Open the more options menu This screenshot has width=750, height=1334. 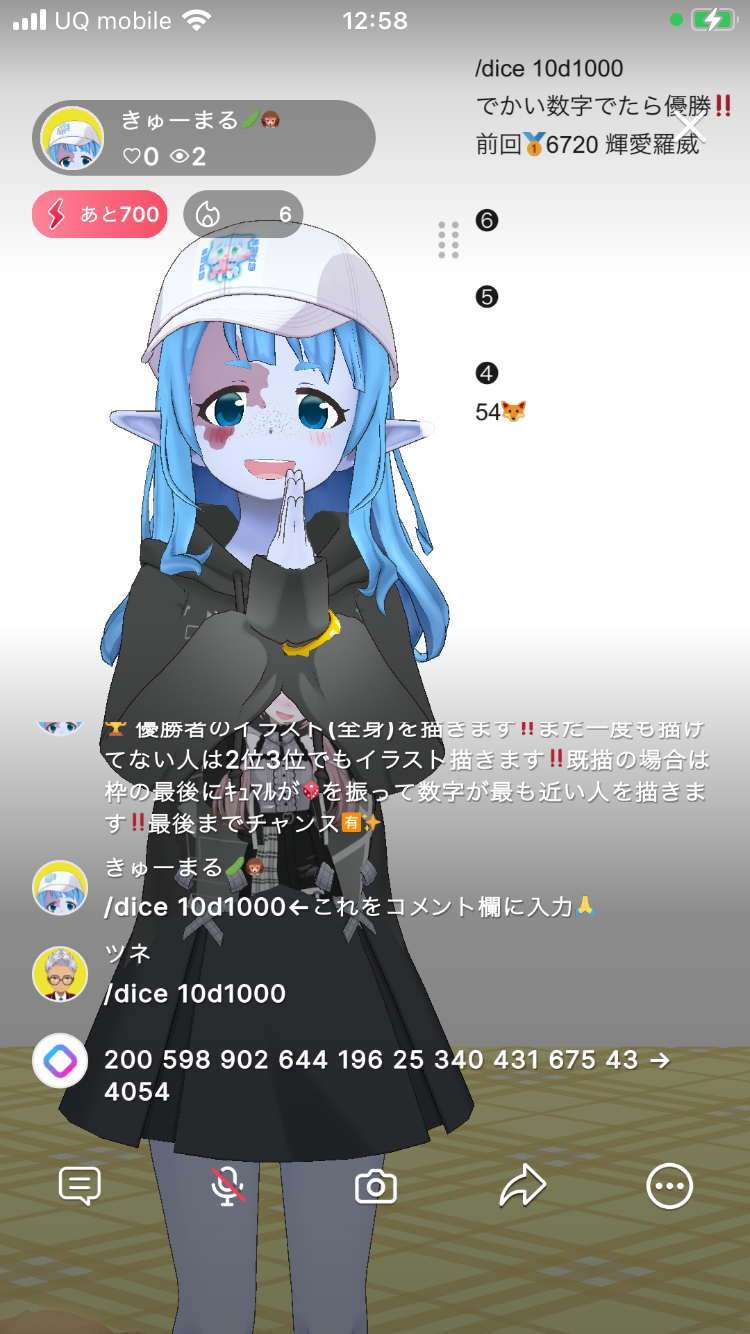coord(669,1186)
